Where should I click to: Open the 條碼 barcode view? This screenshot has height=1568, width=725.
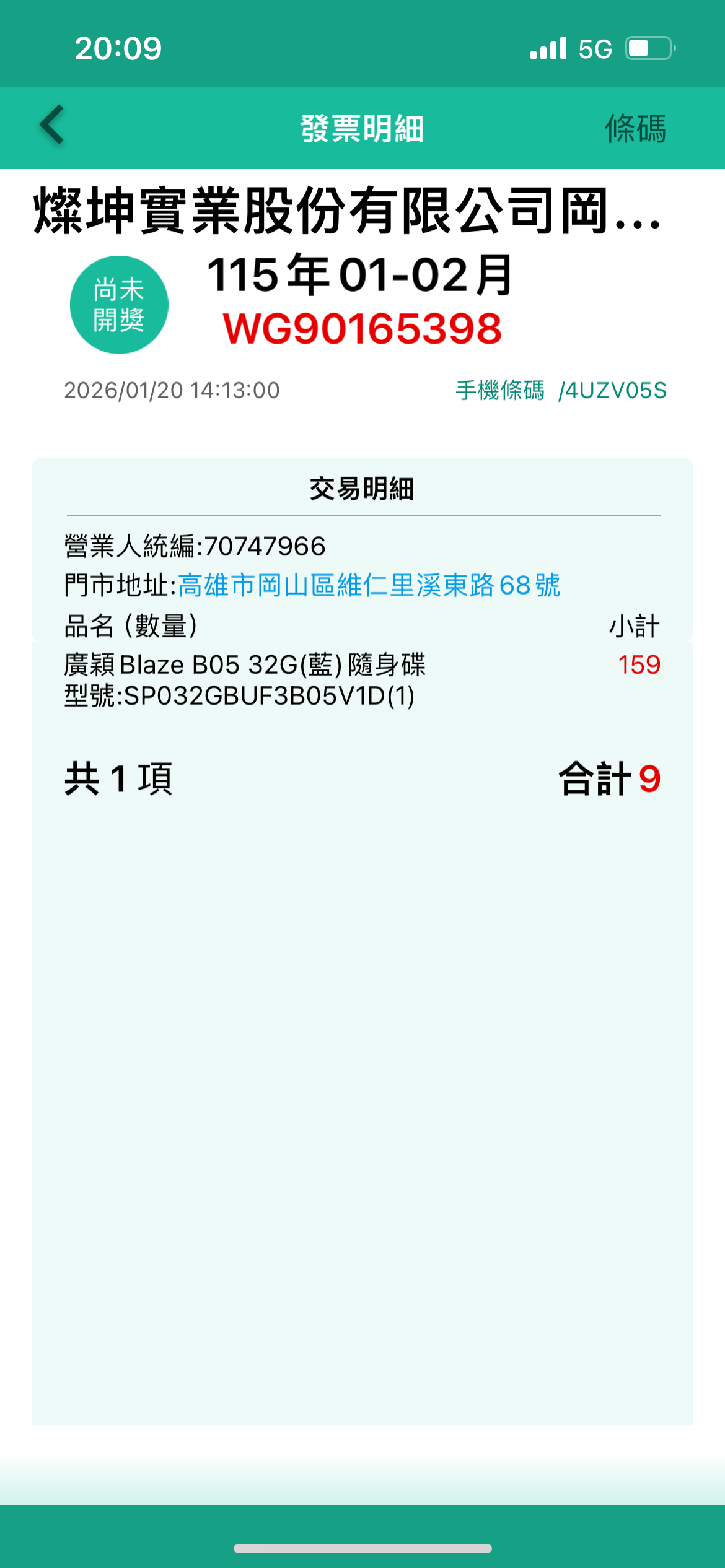(x=635, y=129)
